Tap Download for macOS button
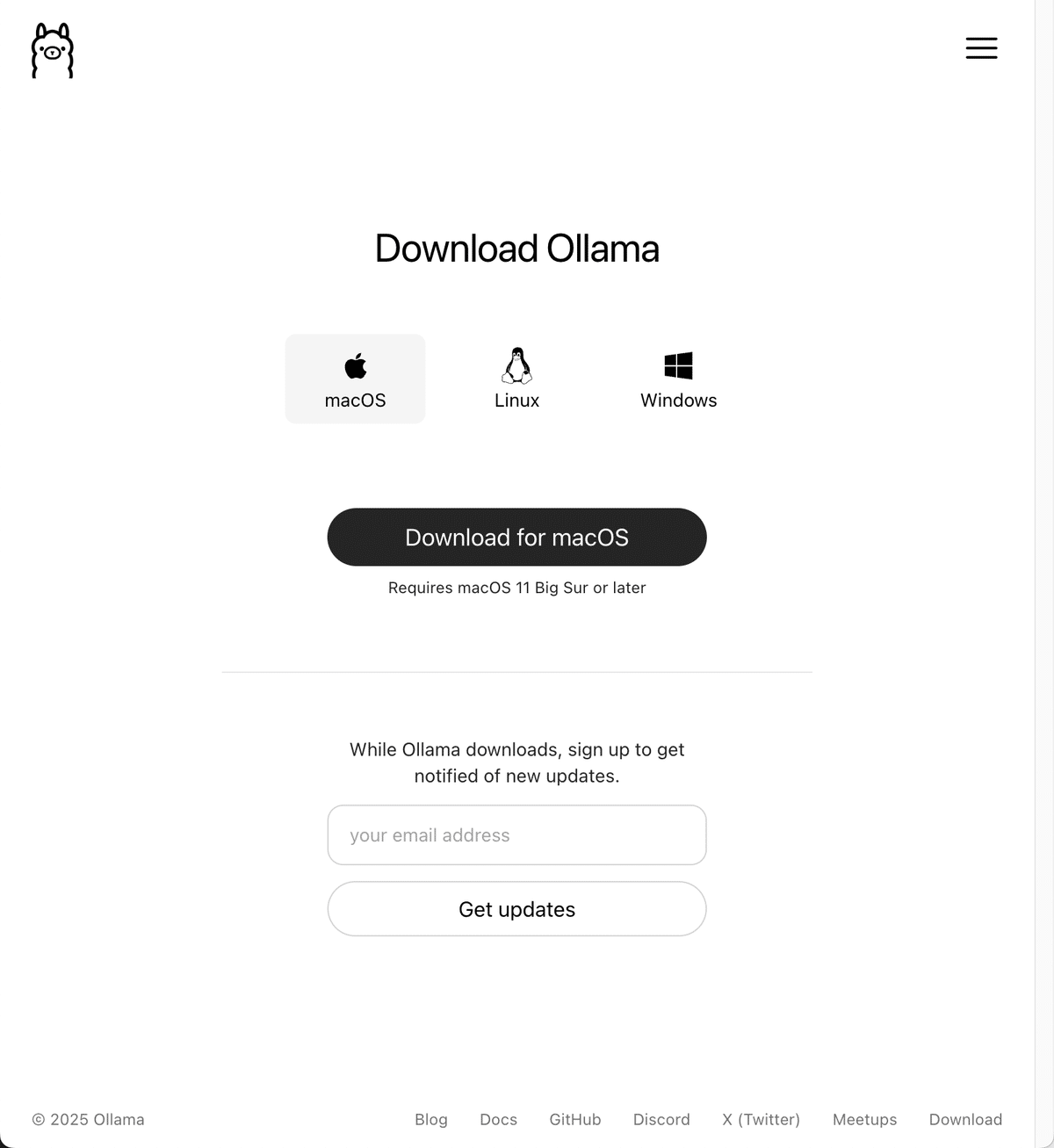The width and height of the screenshot is (1054, 1148). [516, 537]
